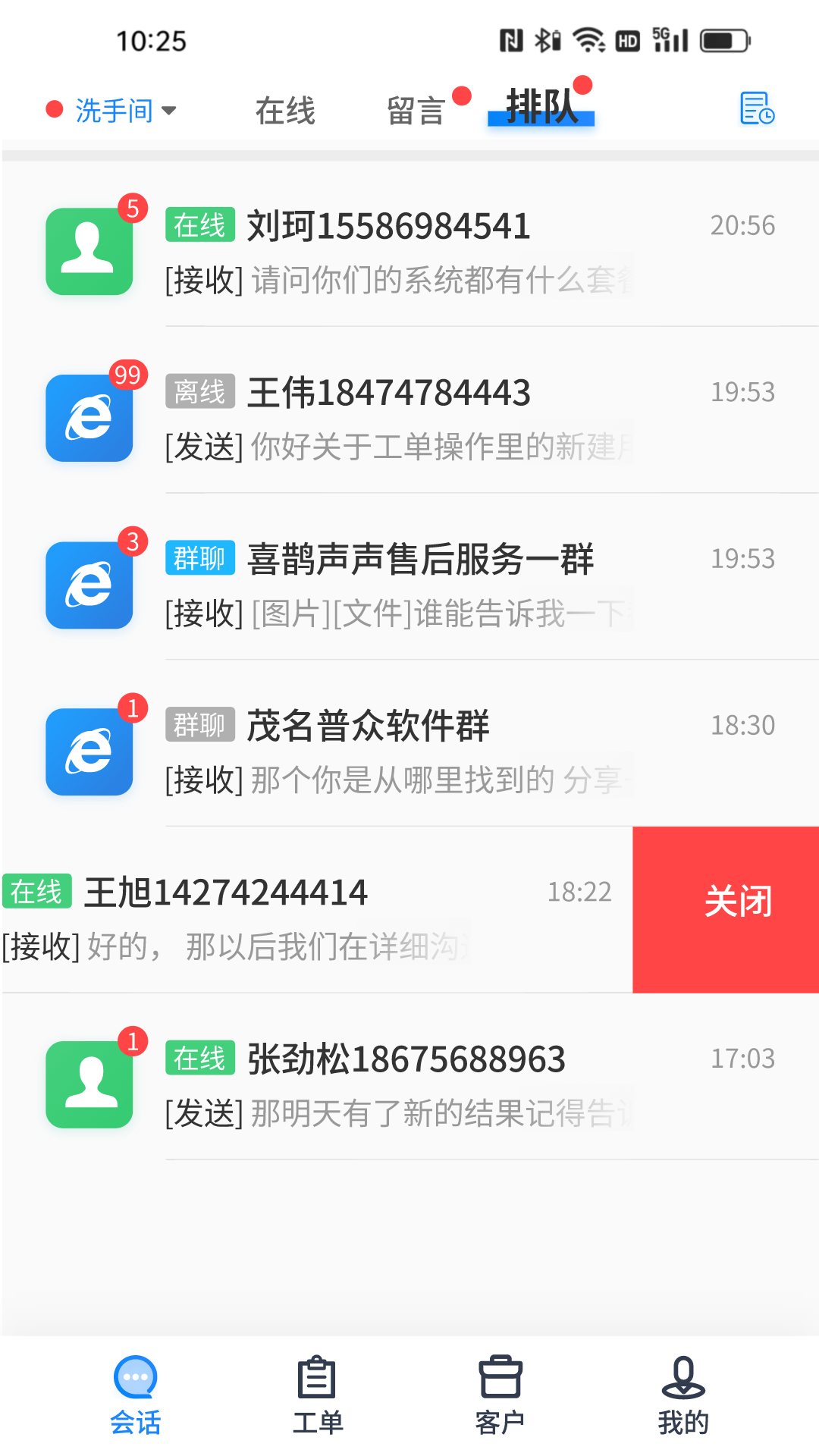Screen dimensions: 819x1456
Task: Switch to the 留言 tab
Action: pos(416,111)
